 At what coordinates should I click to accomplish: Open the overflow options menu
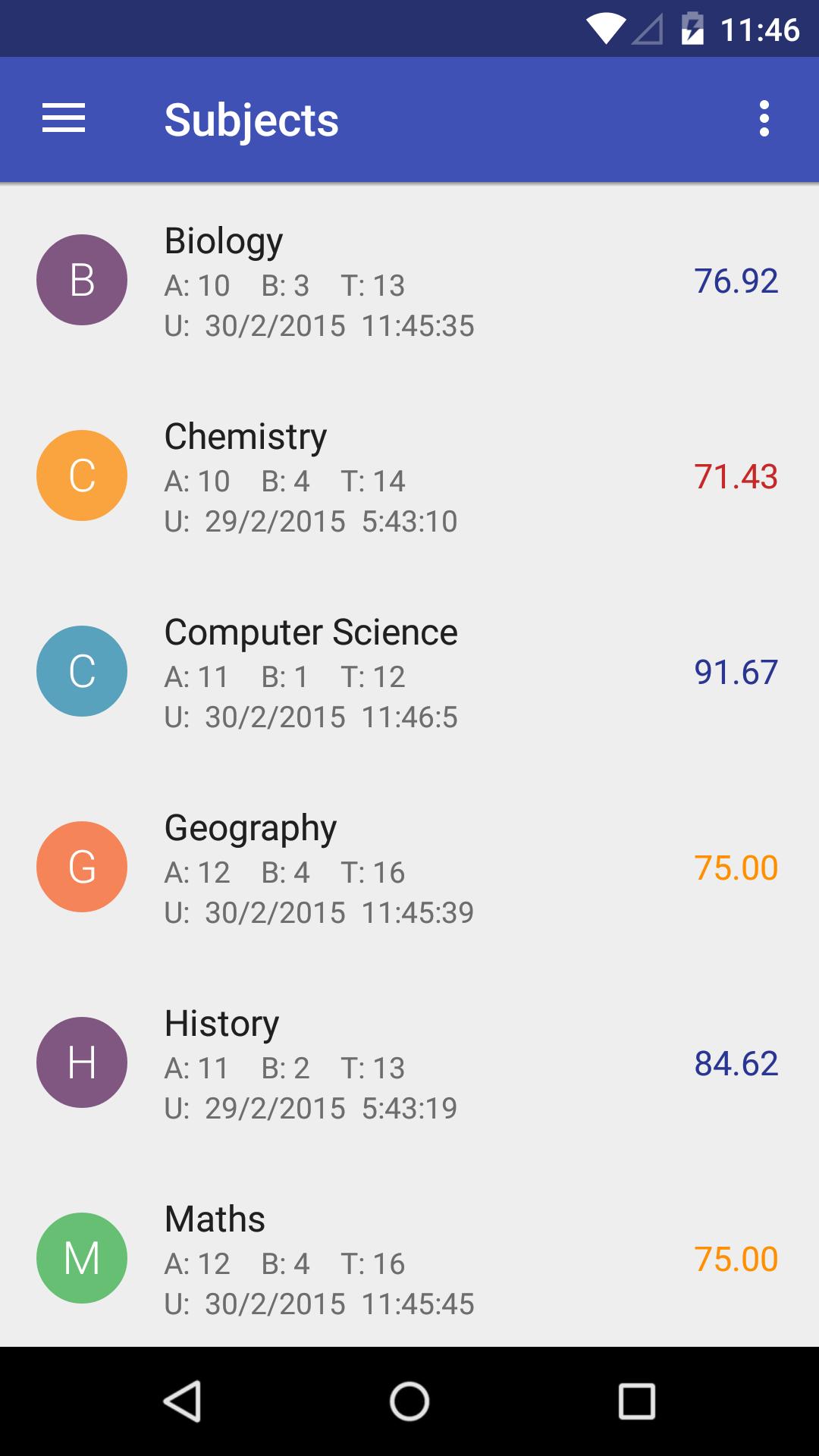click(764, 119)
